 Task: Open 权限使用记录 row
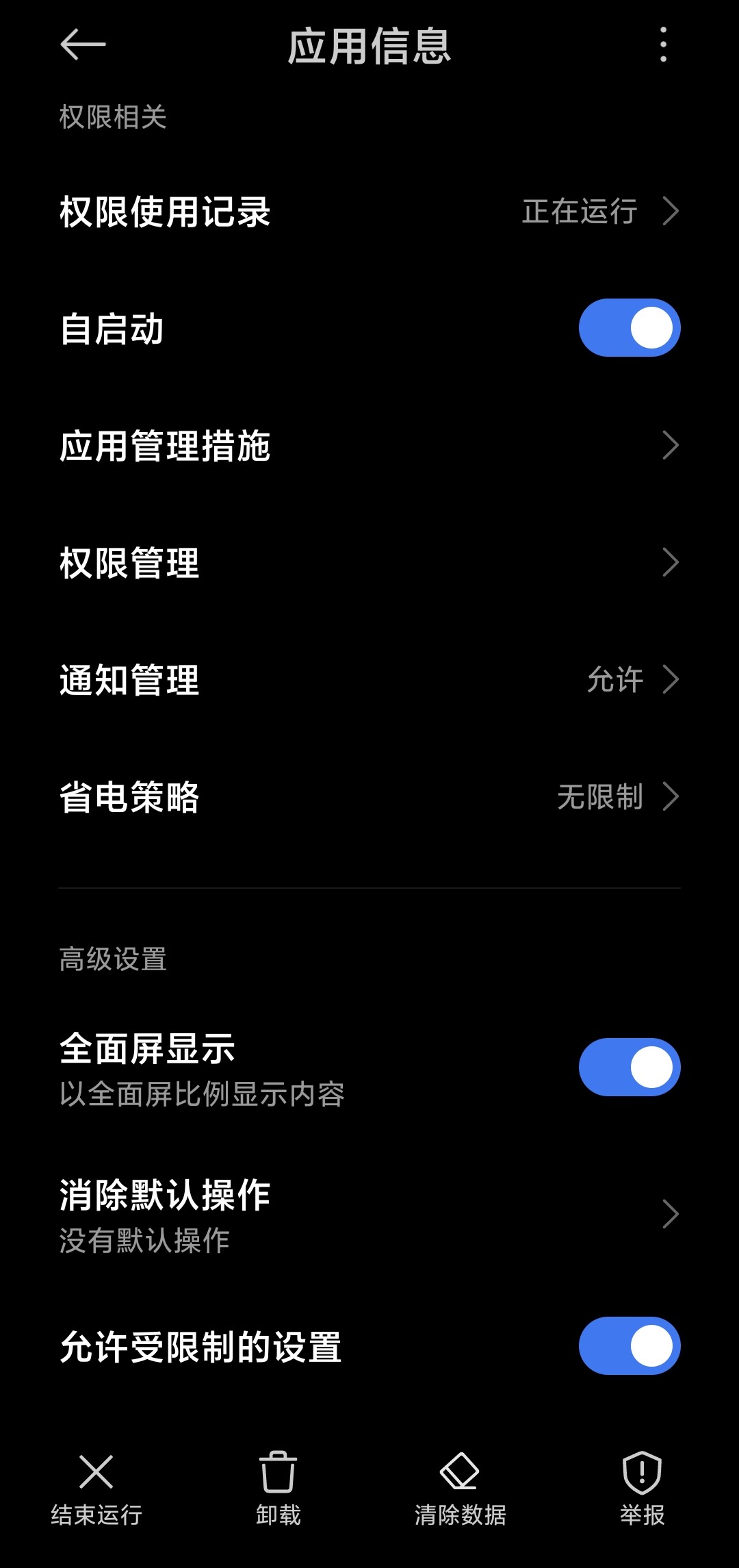(369, 212)
